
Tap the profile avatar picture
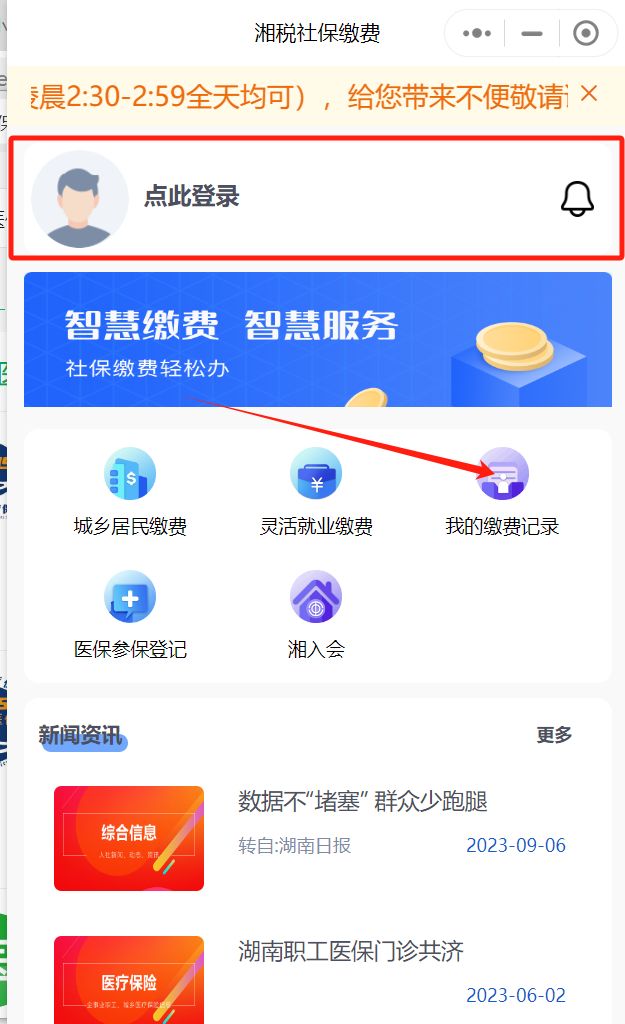pyautogui.click(x=80, y=199)
